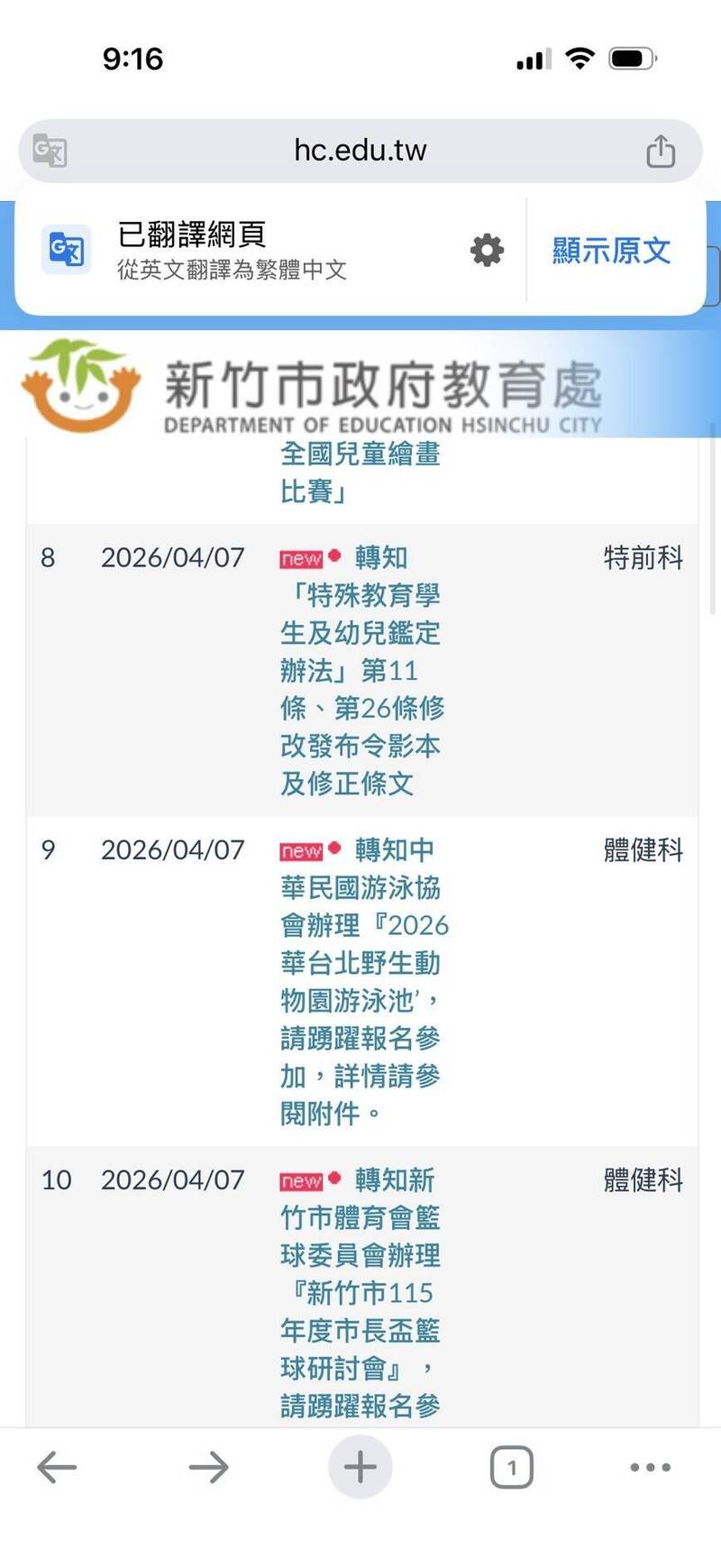Share this page from the address bar
Screen dimensions: 721x1568
(660, 151)
